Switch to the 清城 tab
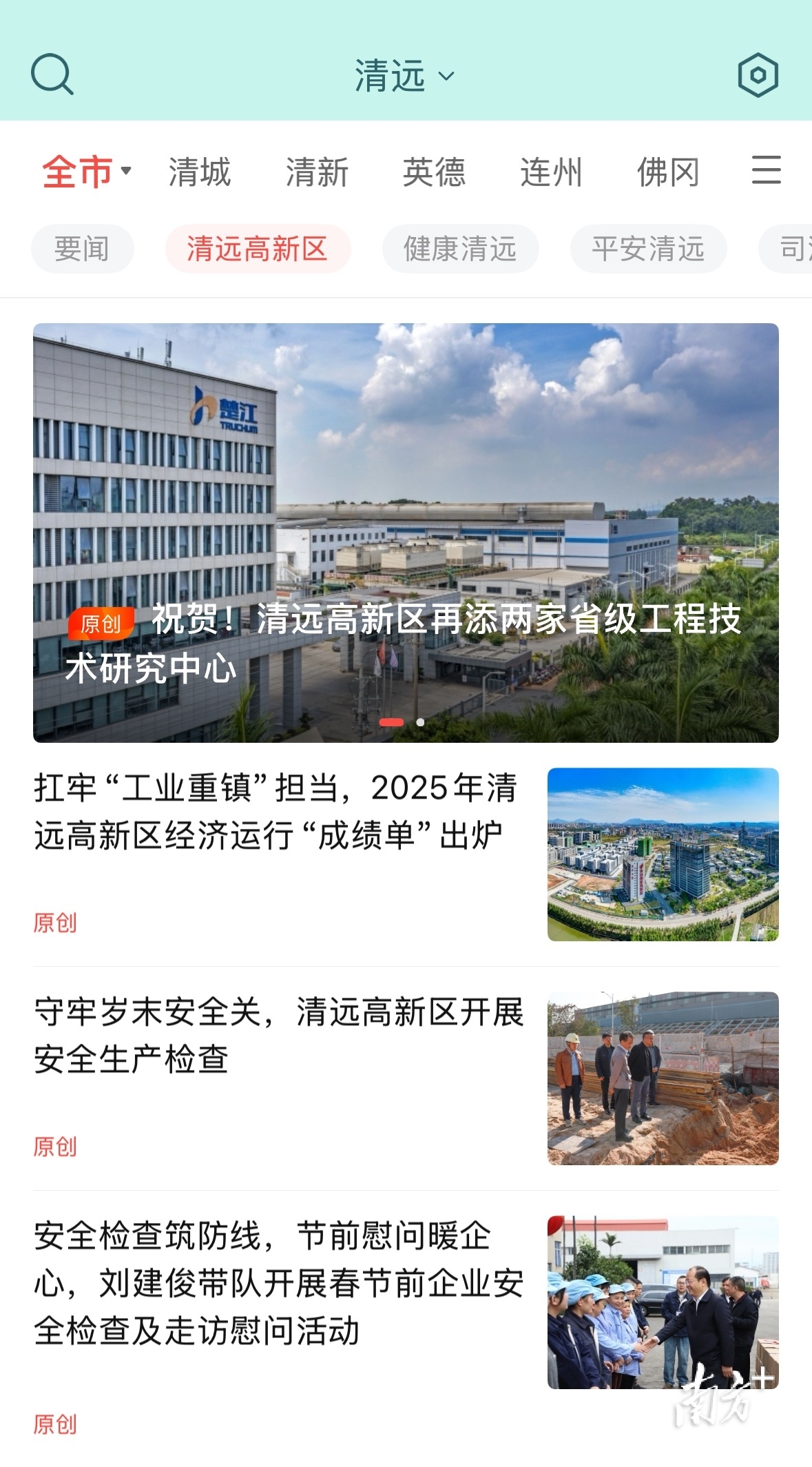This screenshot has width=812, height=1467. (200, 172)
